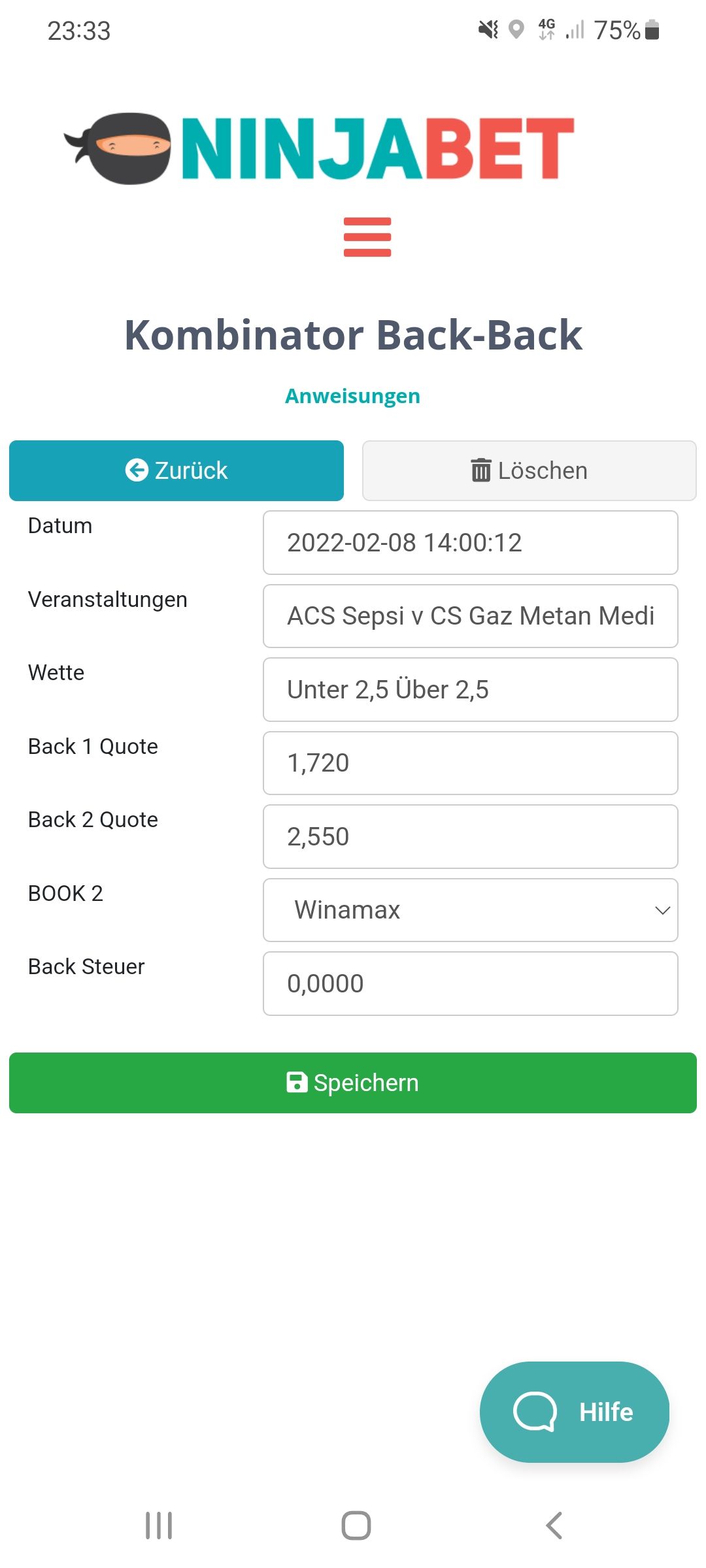Change the Back 2 Quote value
The height and width of the screenshot is (1568, 706).
click(x=470, y=837)
